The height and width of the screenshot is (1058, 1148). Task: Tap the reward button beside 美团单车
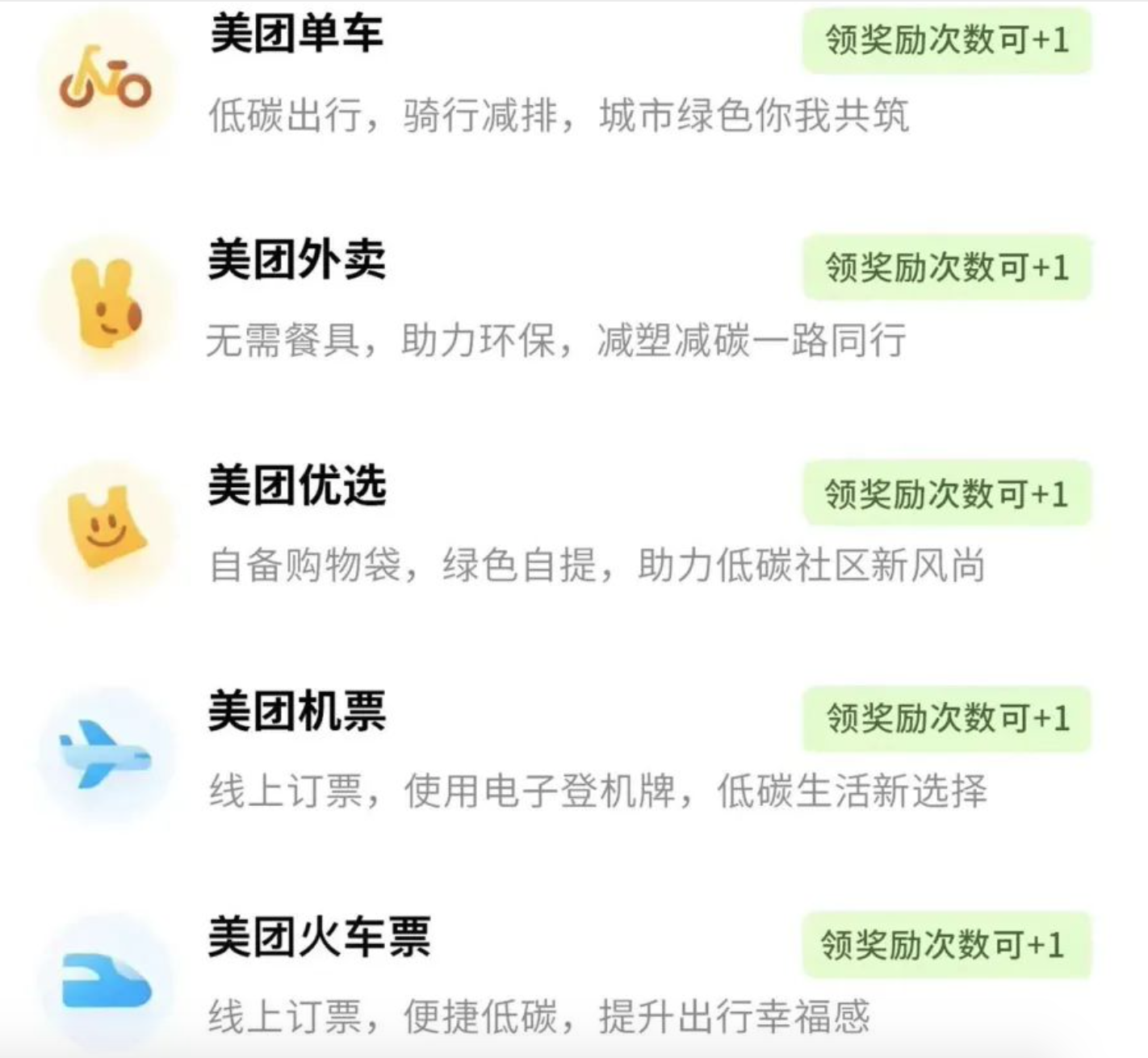[x=946, y=40]
